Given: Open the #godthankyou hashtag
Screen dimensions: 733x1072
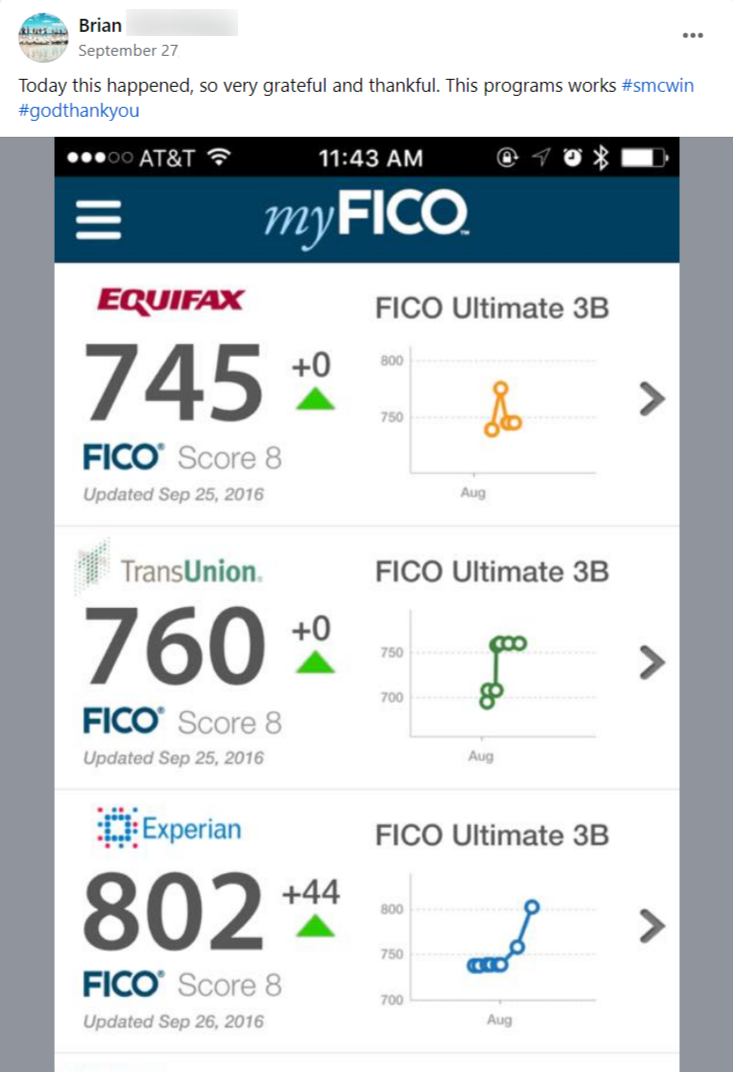Looking at the screenshot, I should coord(79,110).
